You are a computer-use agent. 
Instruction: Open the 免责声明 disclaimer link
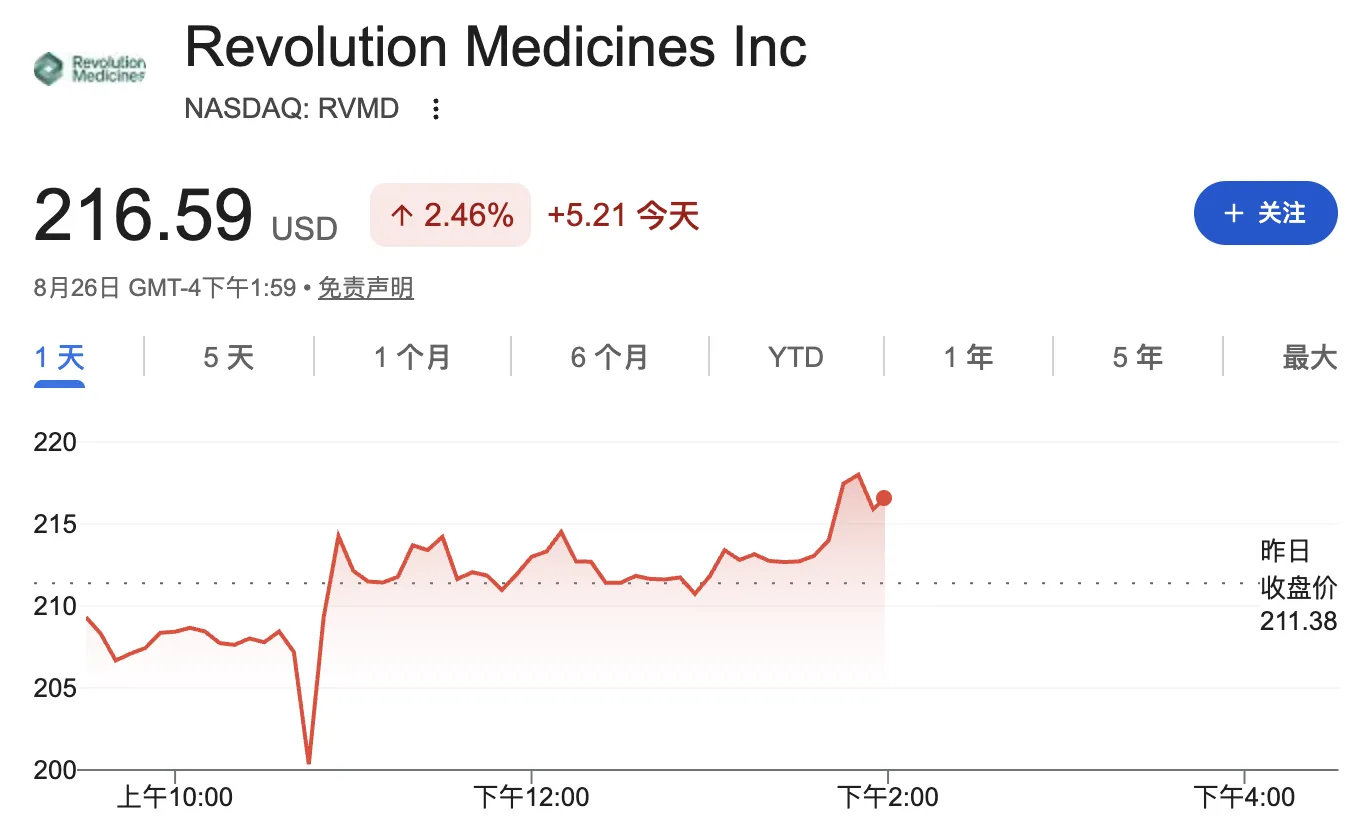(x=365, y=289)
